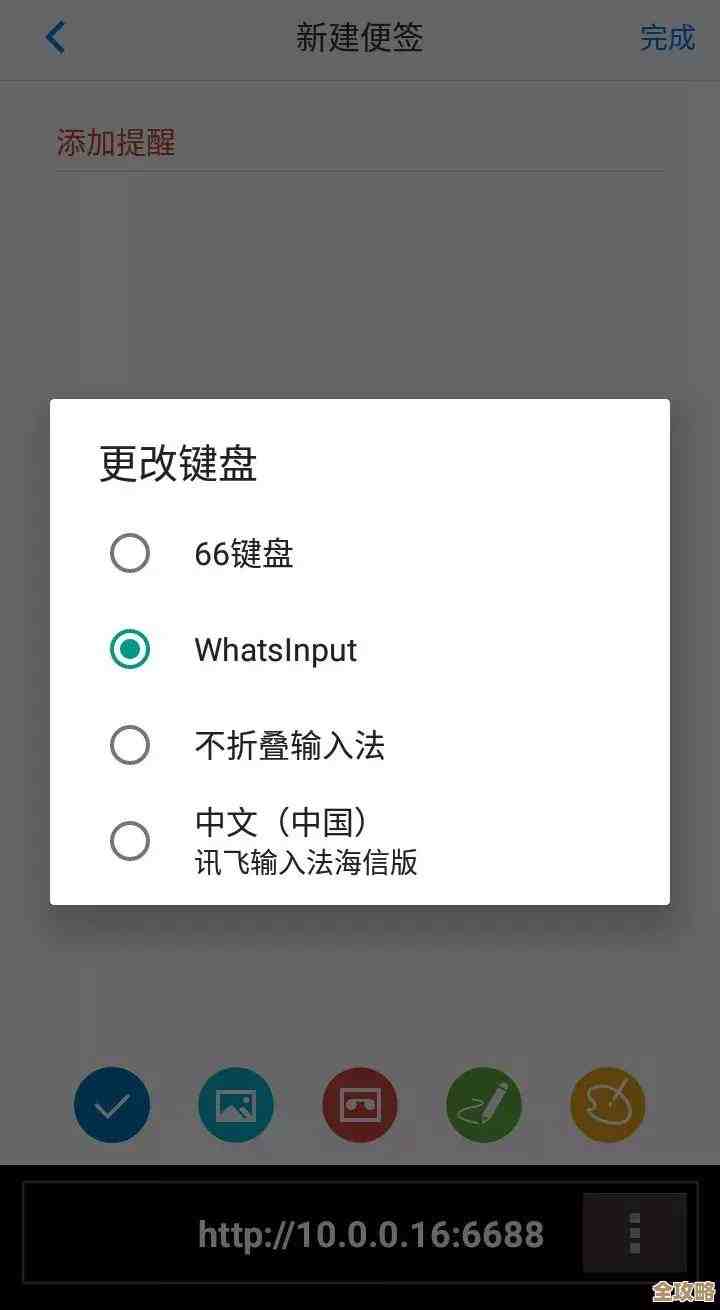Open the red camera capture icon
Screen dimensions: 720x1310
(x=360, y=1103)
